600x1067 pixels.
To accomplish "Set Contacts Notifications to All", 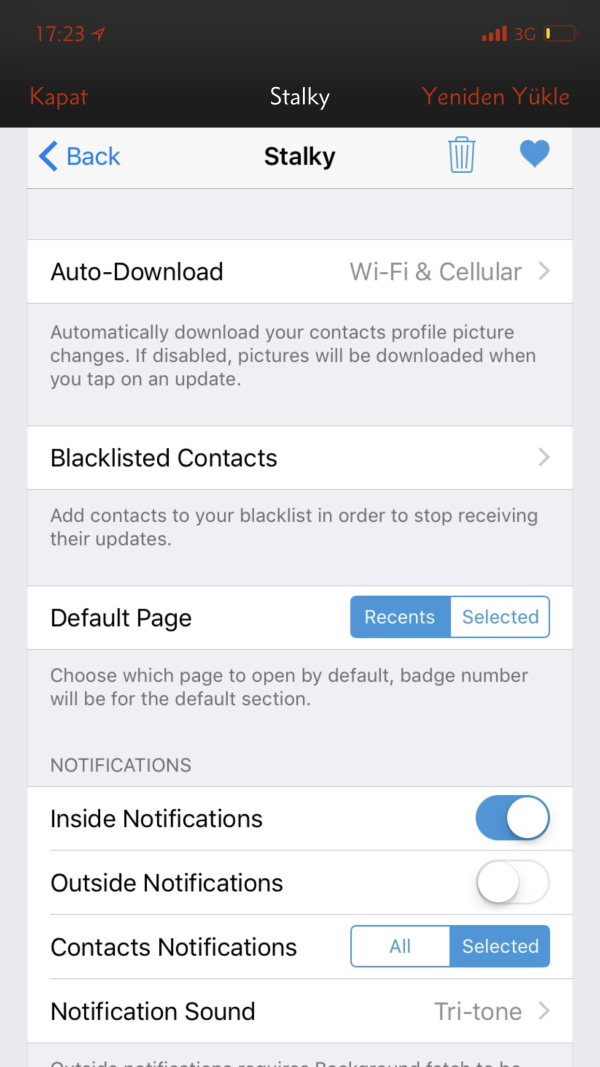I will point(400,946).
